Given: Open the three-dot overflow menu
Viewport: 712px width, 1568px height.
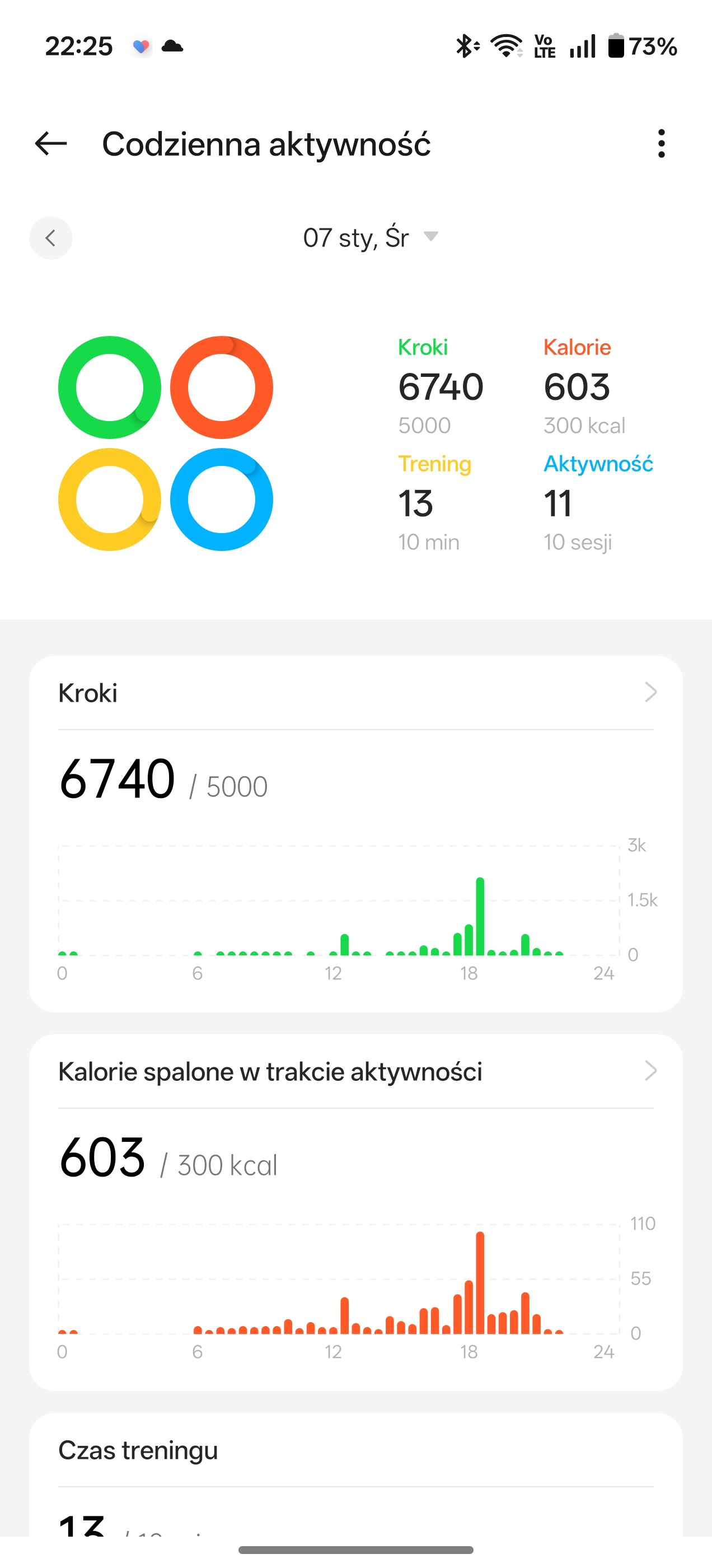Looking at the screenshot, I should click(x=661, y=144).
